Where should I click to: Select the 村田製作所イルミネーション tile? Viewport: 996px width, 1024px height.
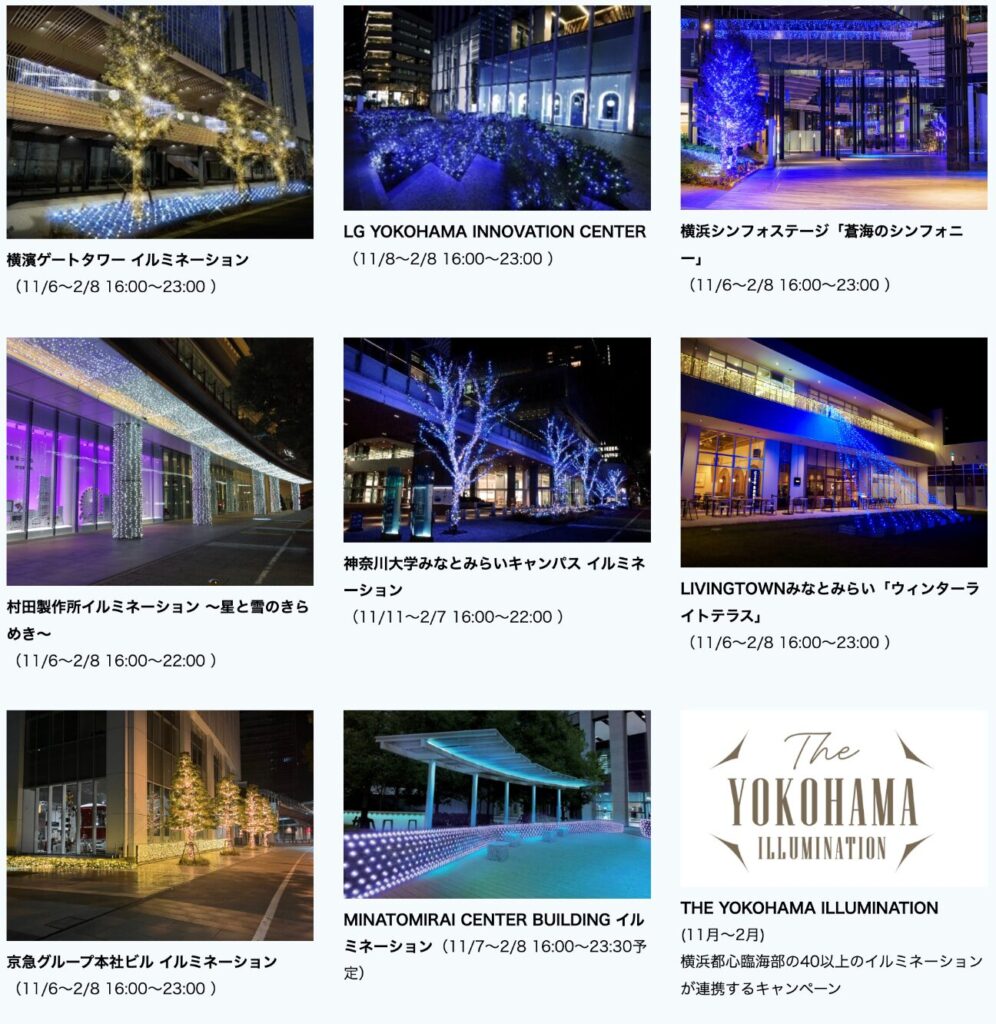click(x=160, y=461)
